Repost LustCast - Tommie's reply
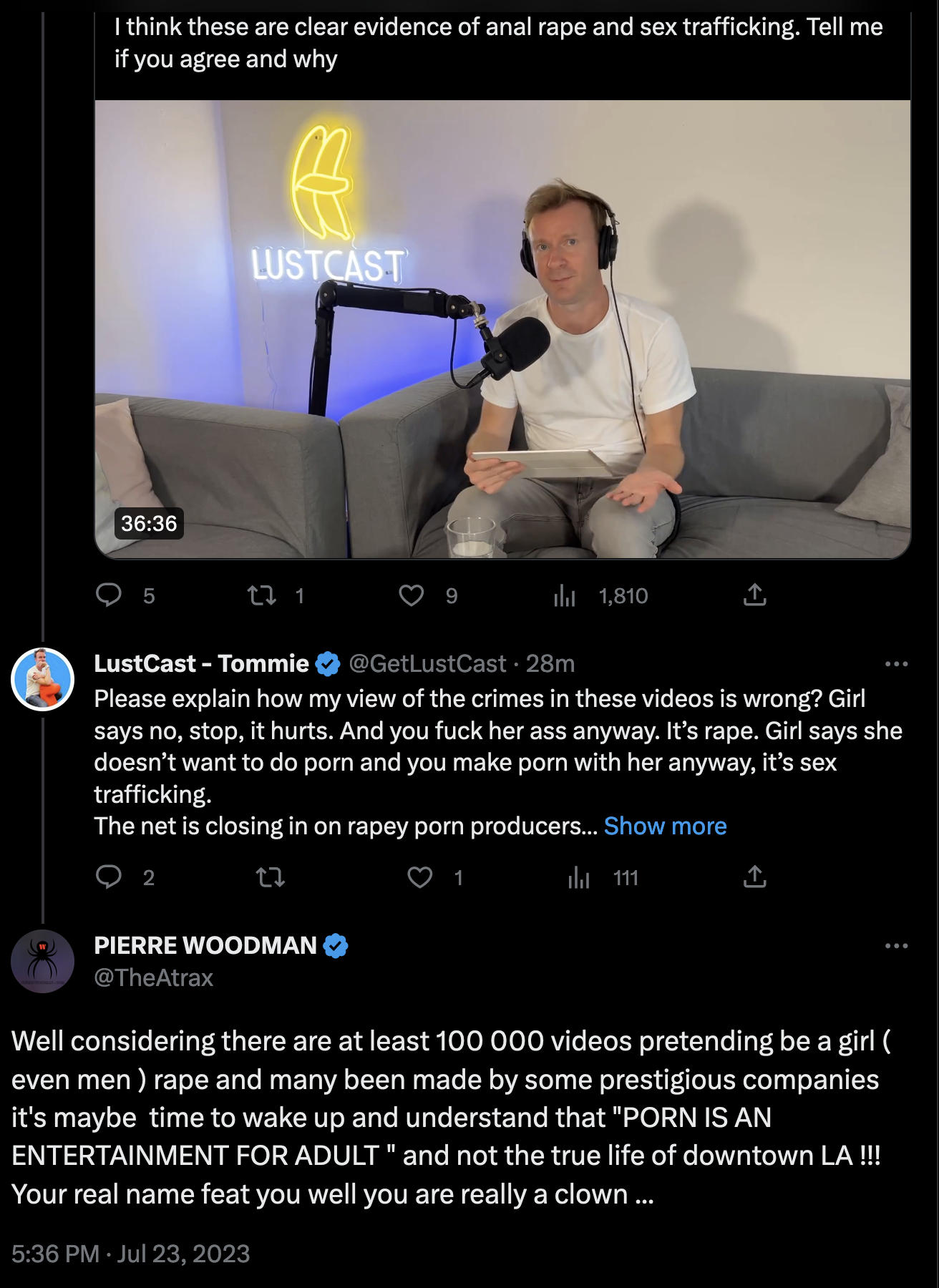This screenshot has width=939, height=1288. (271, 877)
